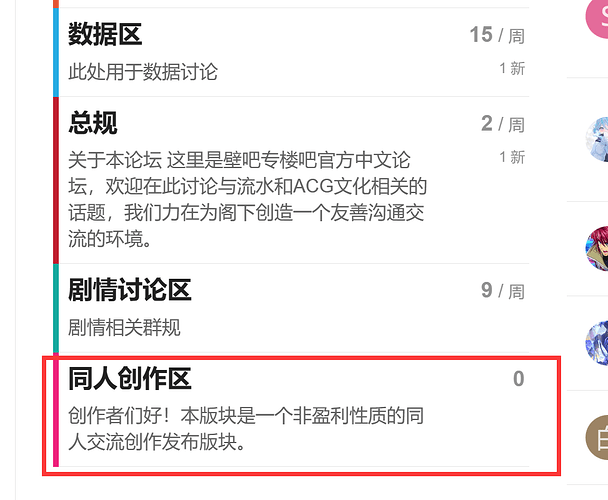Open the 剧情讨论区 category
608x500 pixels.
coord(129,291)
